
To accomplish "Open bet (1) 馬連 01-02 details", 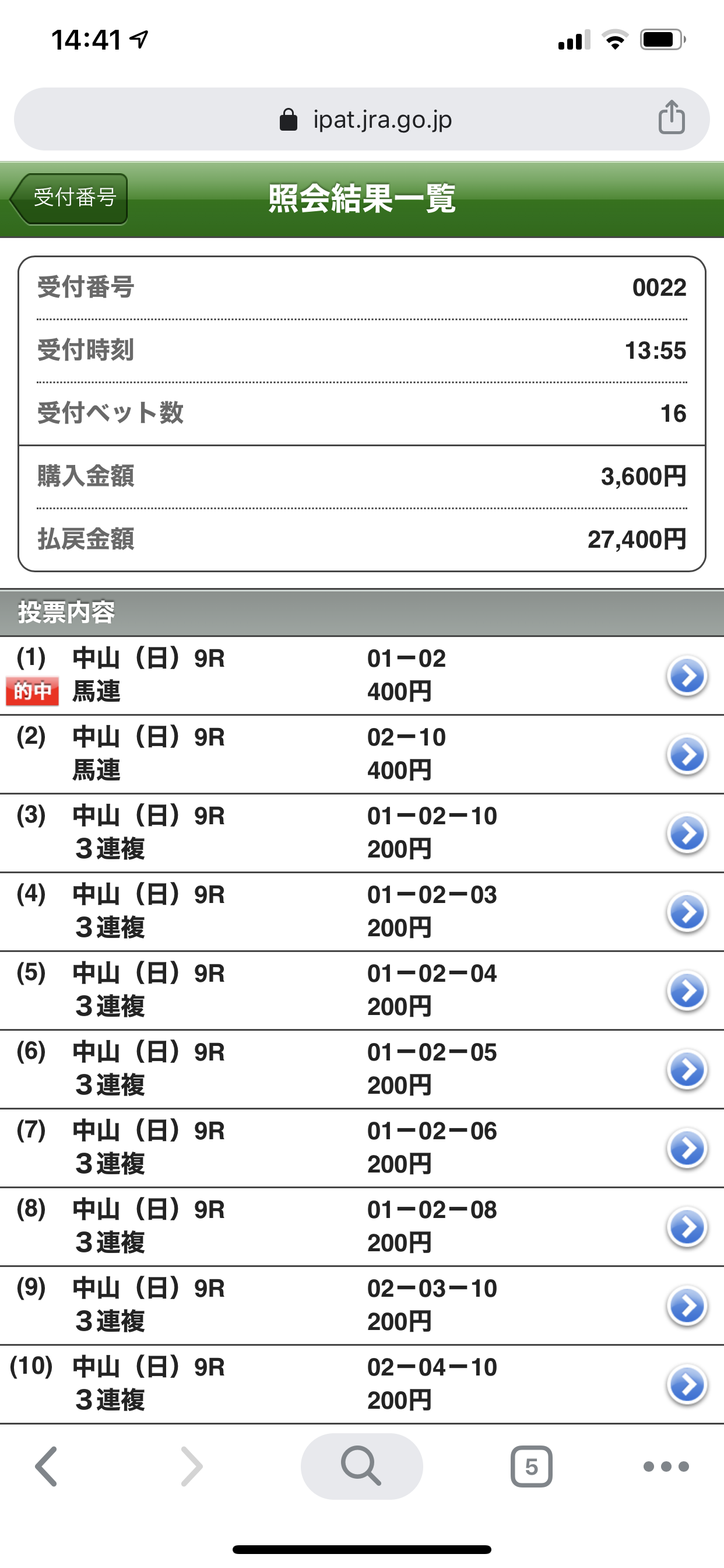I will 362,675.
